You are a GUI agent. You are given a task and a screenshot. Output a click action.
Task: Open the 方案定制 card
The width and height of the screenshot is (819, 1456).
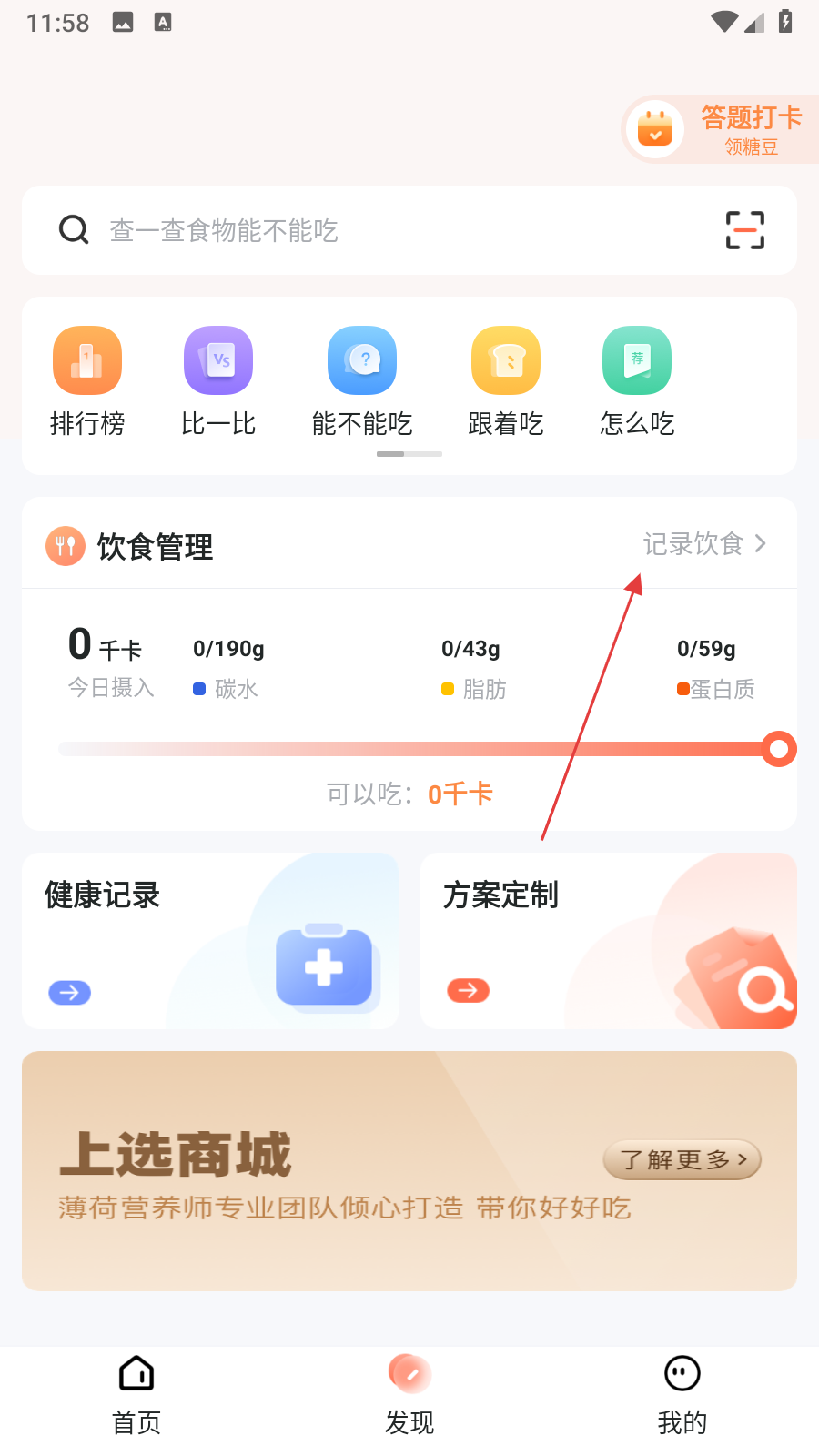pyautogui.click(x=608, y=941)
